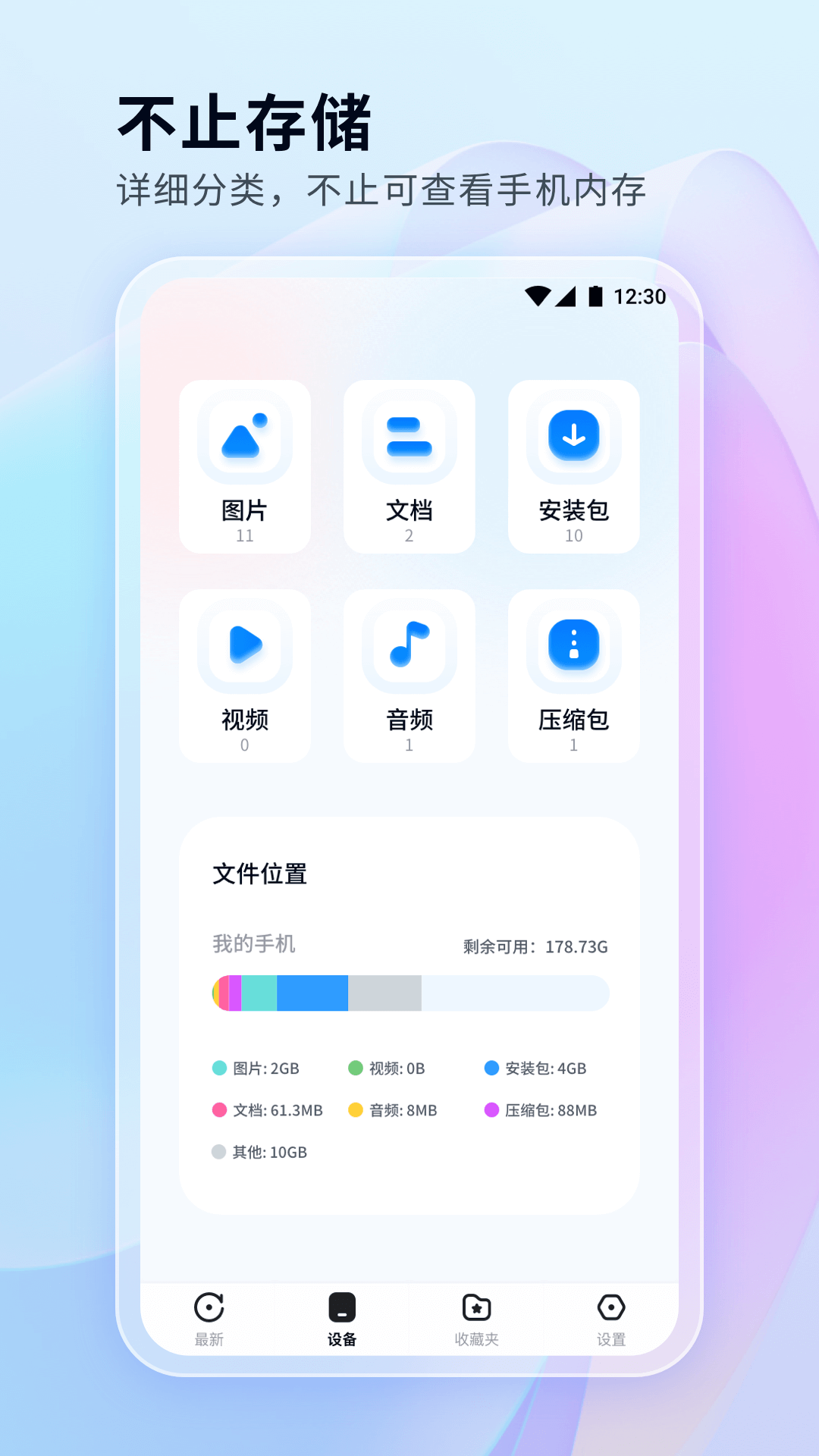Toggle the 视频: 0B legend dot
This screenshot has width=819, height=1456.
click(354, 1068)
